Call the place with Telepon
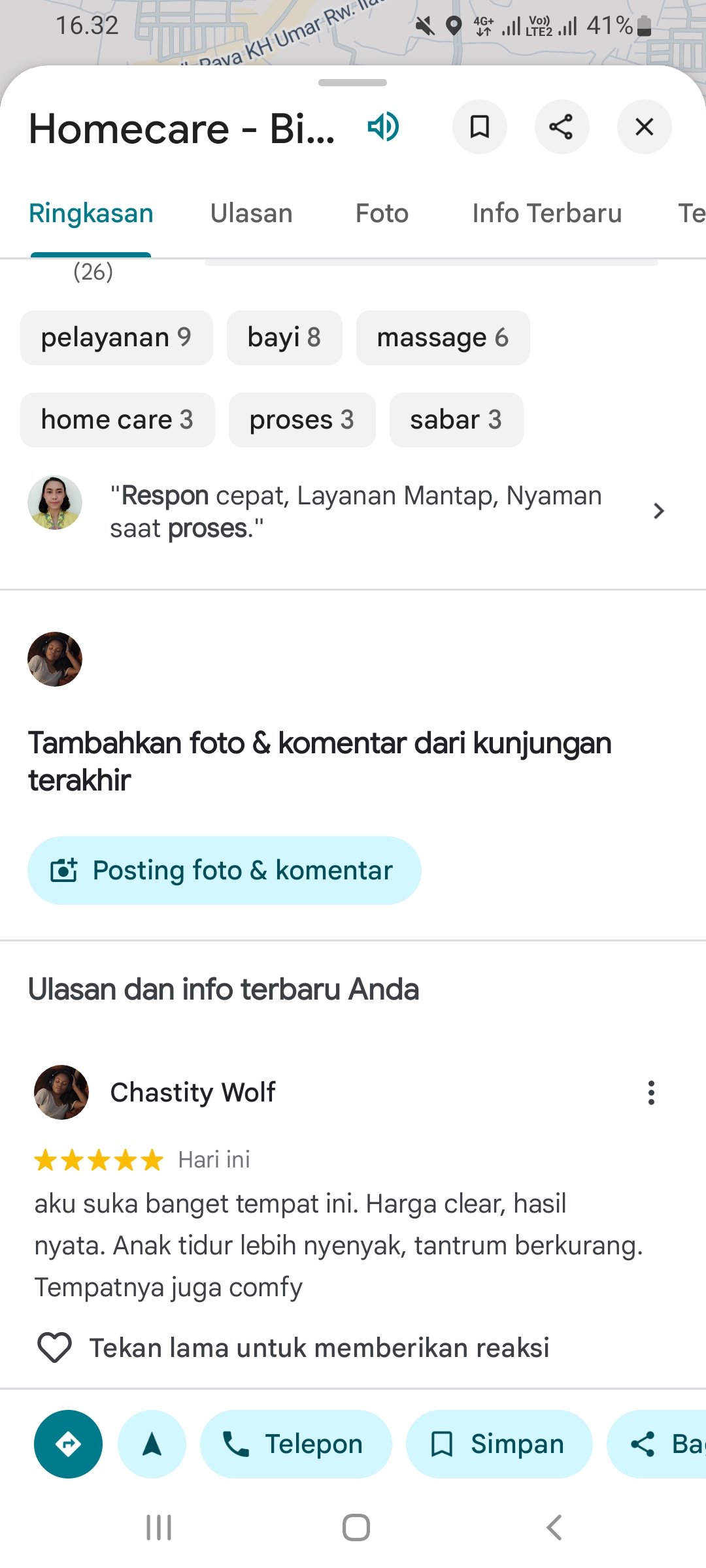Image resolution: width=706 pixels, height=1568 pixels. coord(295,1444)
